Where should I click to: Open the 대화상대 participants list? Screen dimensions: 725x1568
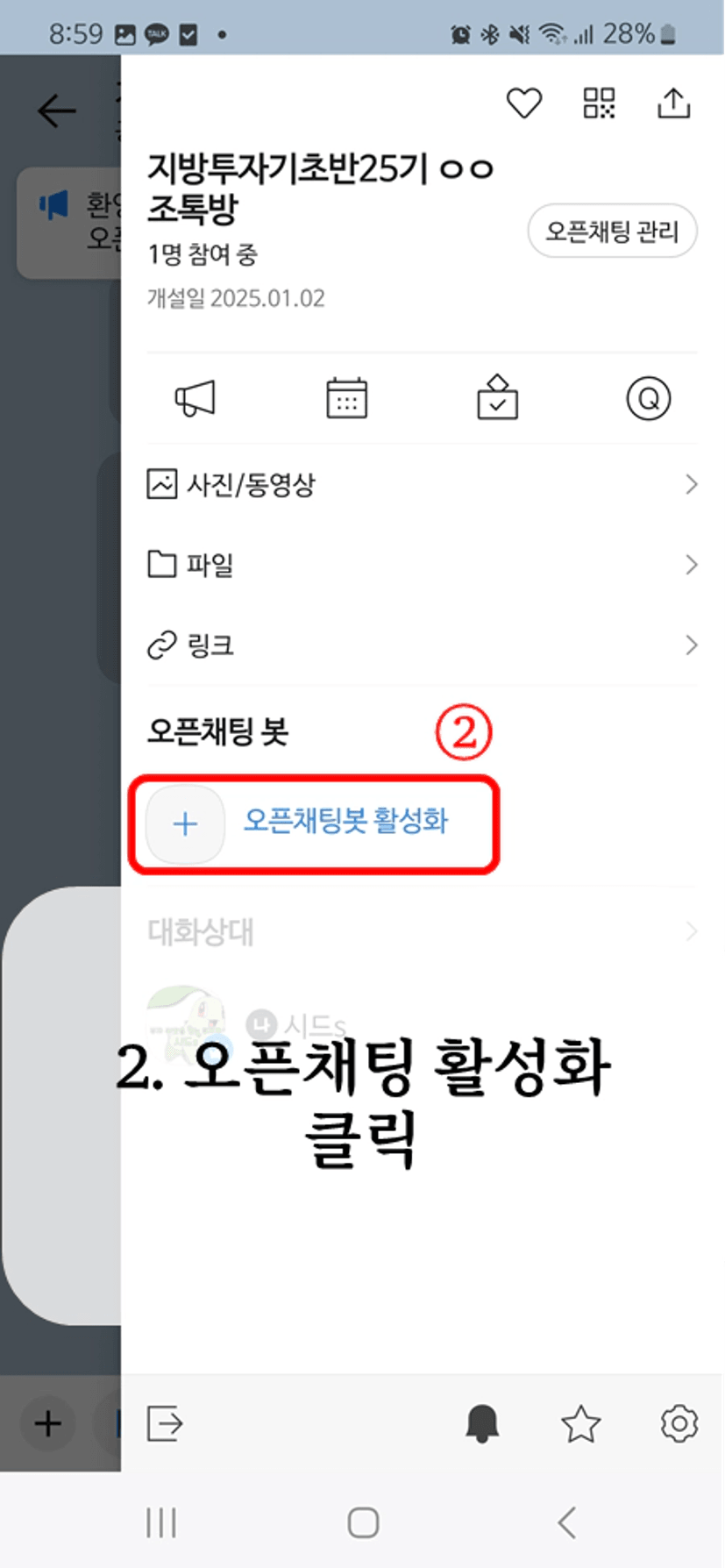[x=423, y=931]
